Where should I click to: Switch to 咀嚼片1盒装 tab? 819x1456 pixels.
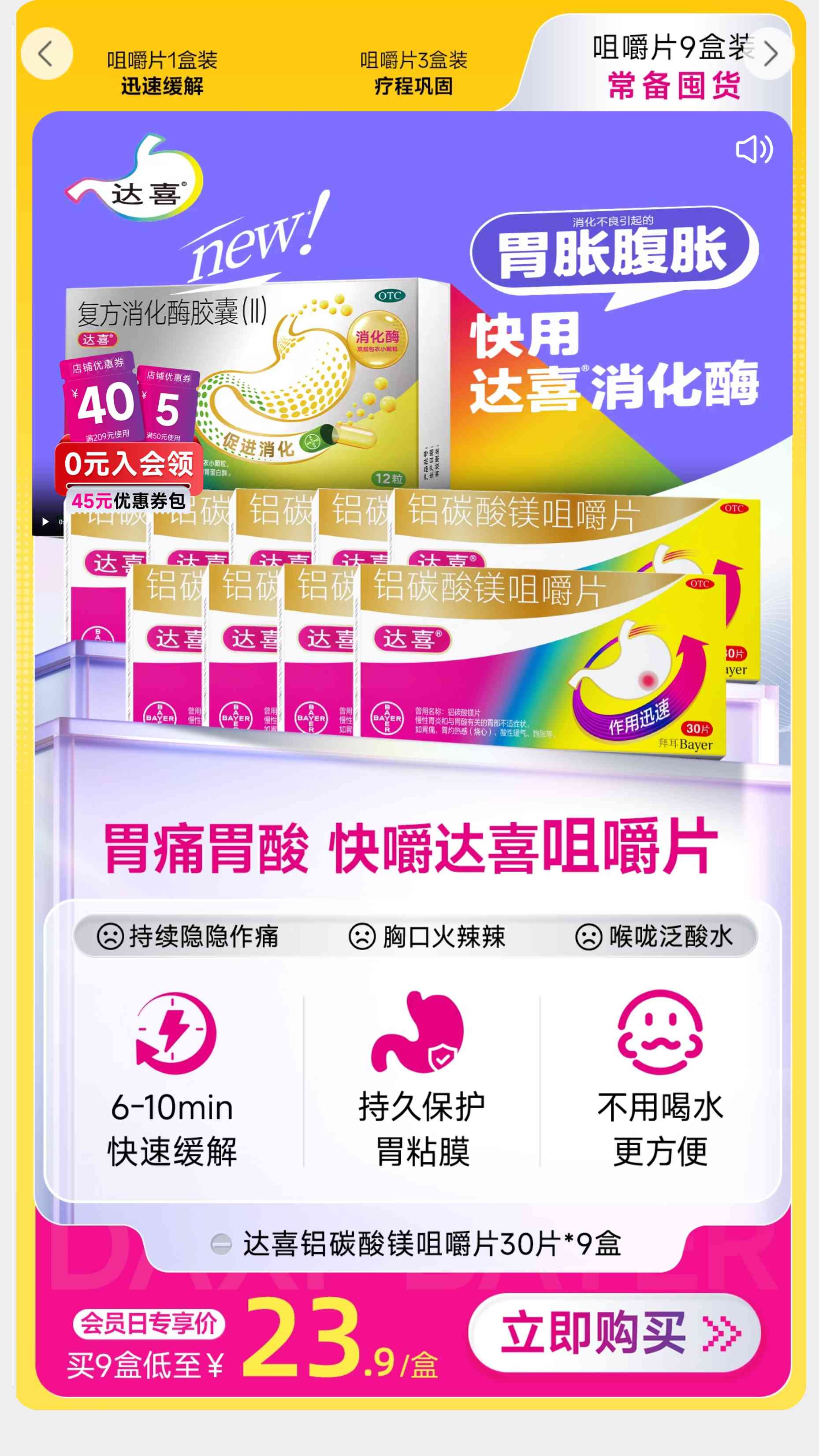tap(162, 73)
